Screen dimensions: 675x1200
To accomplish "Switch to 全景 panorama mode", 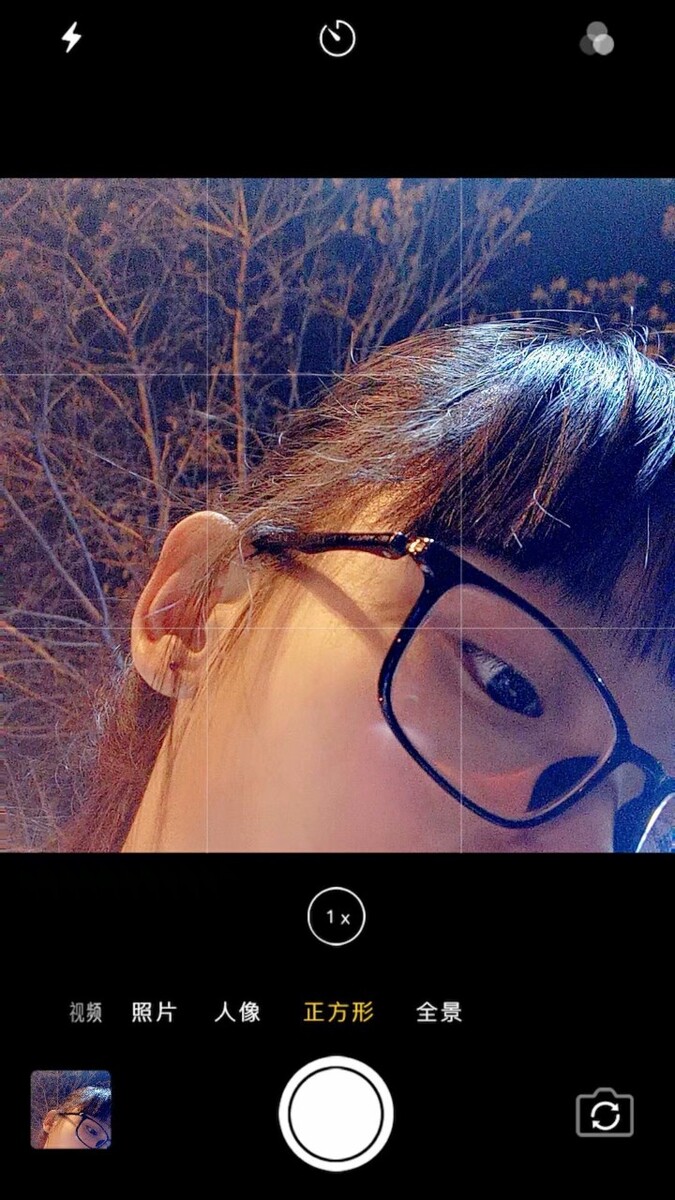I will click(x=439, y=1012).
